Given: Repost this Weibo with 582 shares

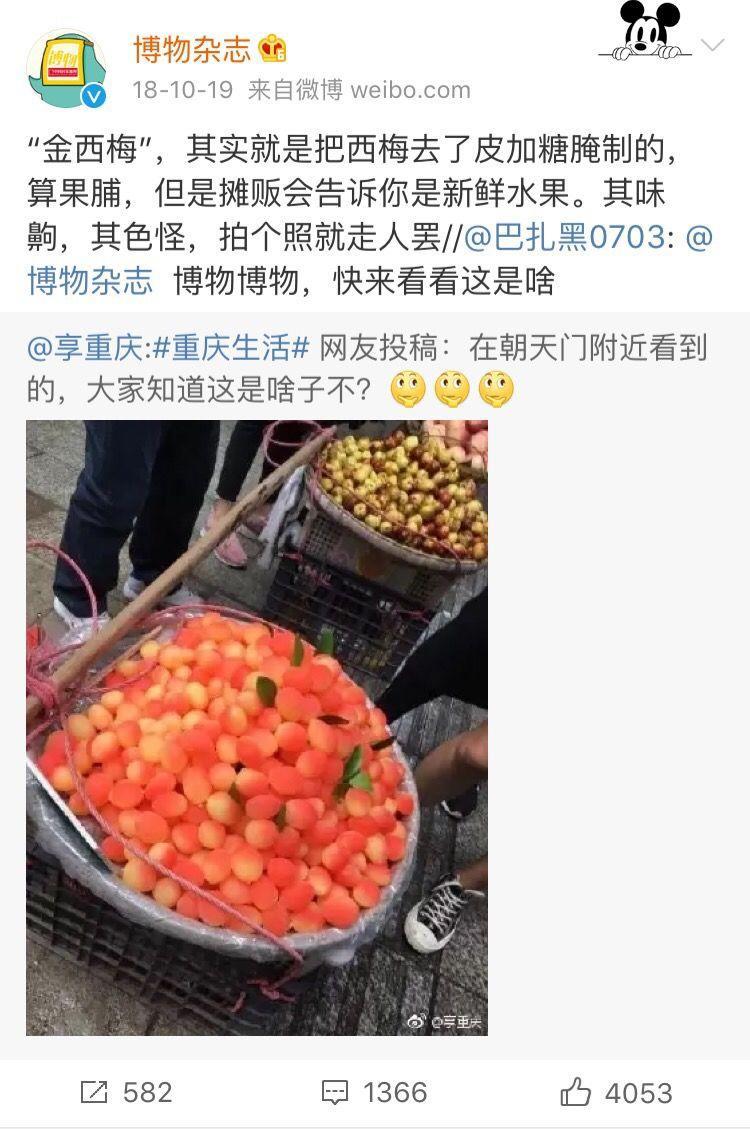Looking at the screenshot, I should pos(125,1092).
